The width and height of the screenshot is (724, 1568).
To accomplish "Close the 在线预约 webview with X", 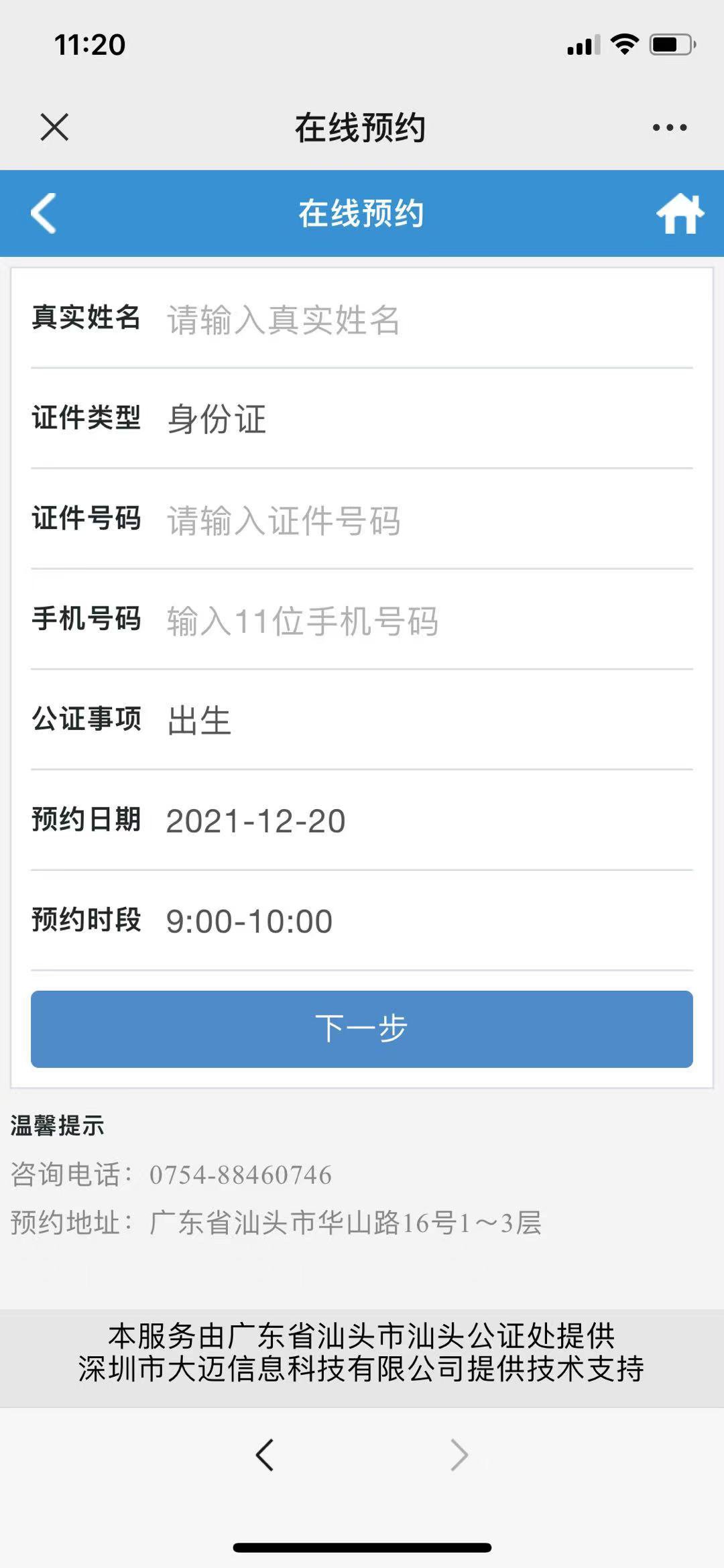I will pos(54,127).
